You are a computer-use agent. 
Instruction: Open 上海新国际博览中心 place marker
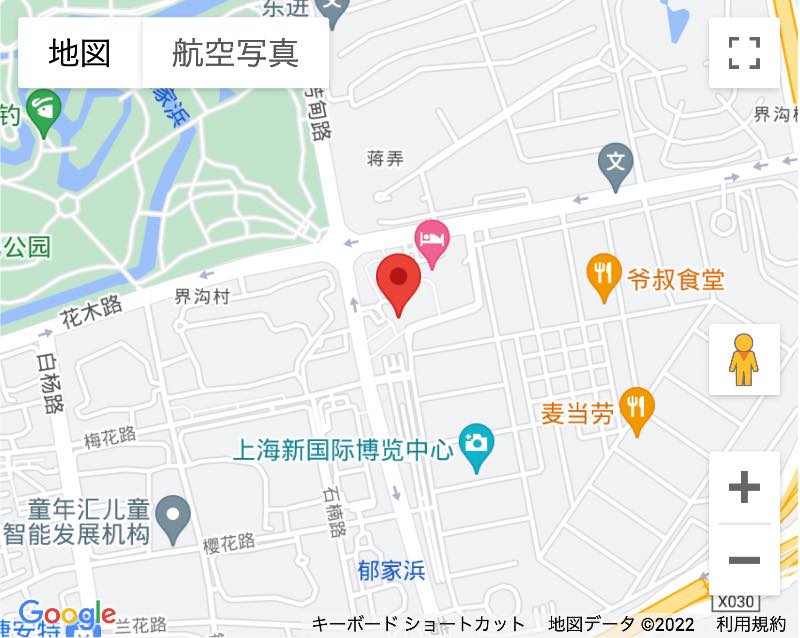click(477, 446)
